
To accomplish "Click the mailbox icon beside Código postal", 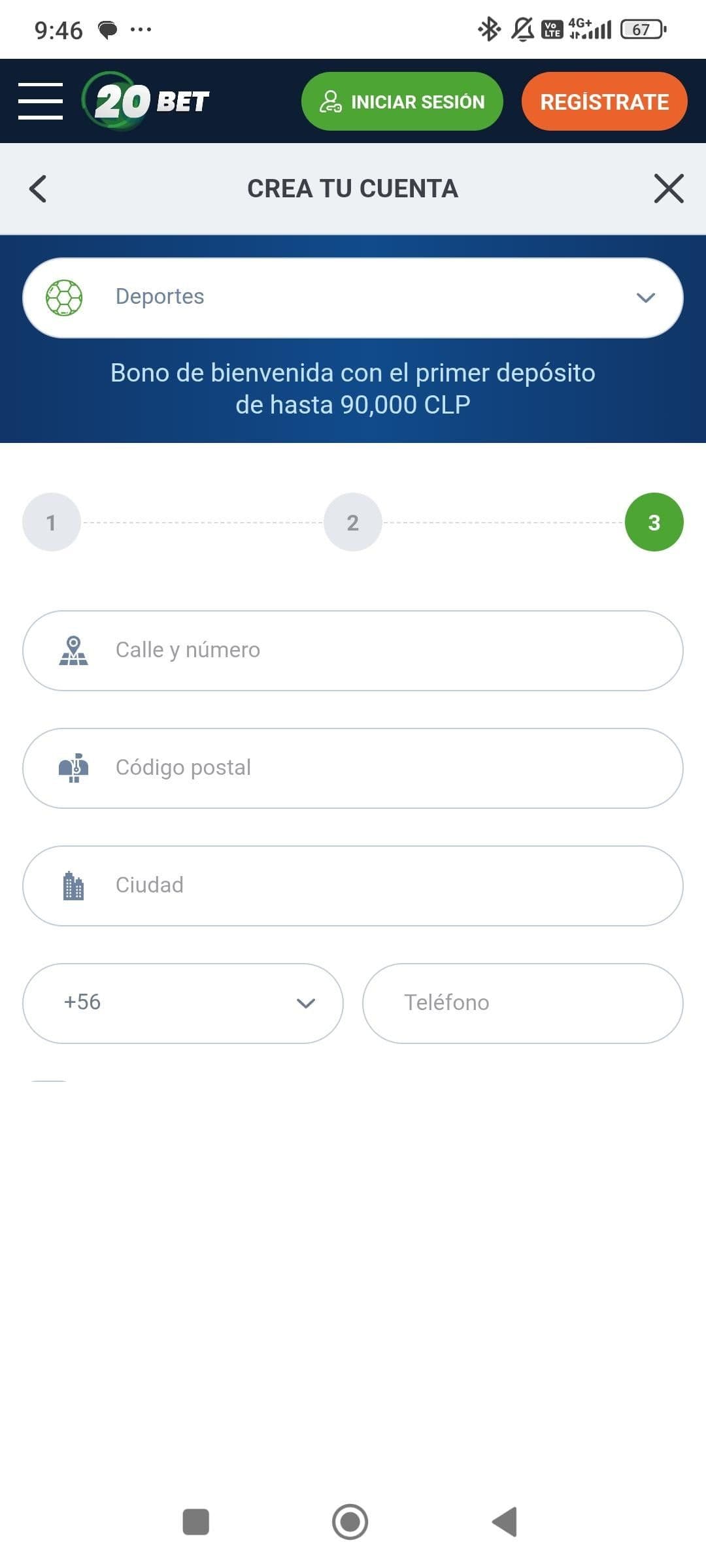I will pyautogui.click(x=75, y=768).
